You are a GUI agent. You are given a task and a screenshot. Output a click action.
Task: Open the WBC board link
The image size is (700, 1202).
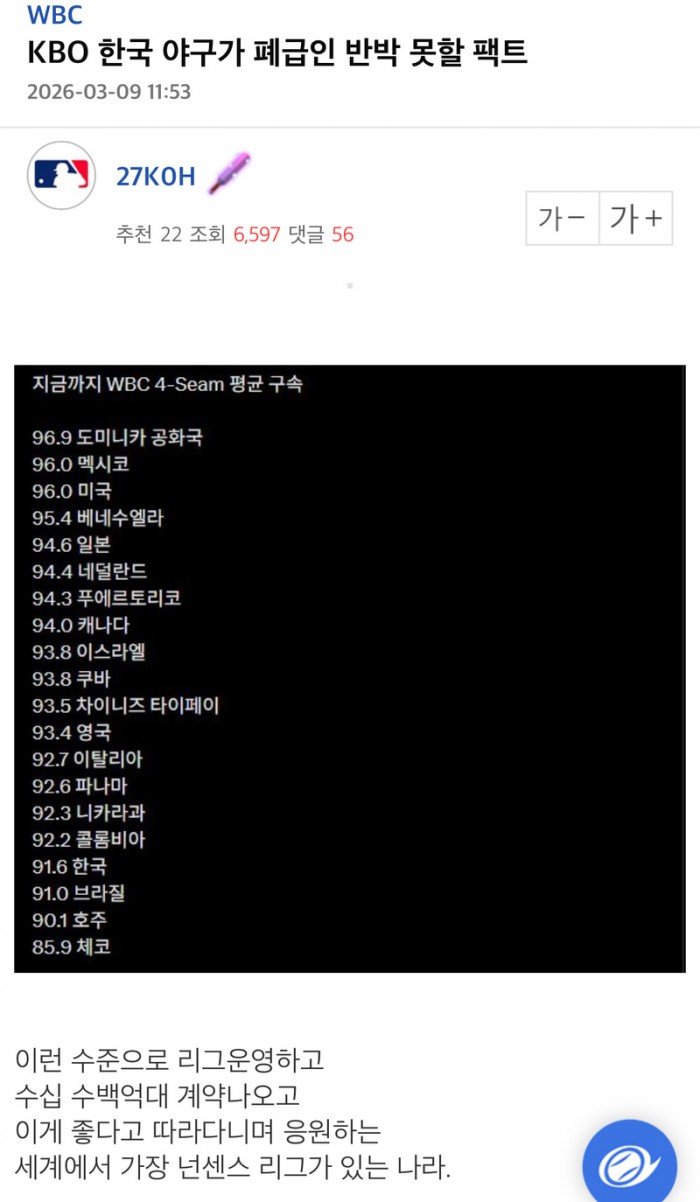click(x=54, y=14)
